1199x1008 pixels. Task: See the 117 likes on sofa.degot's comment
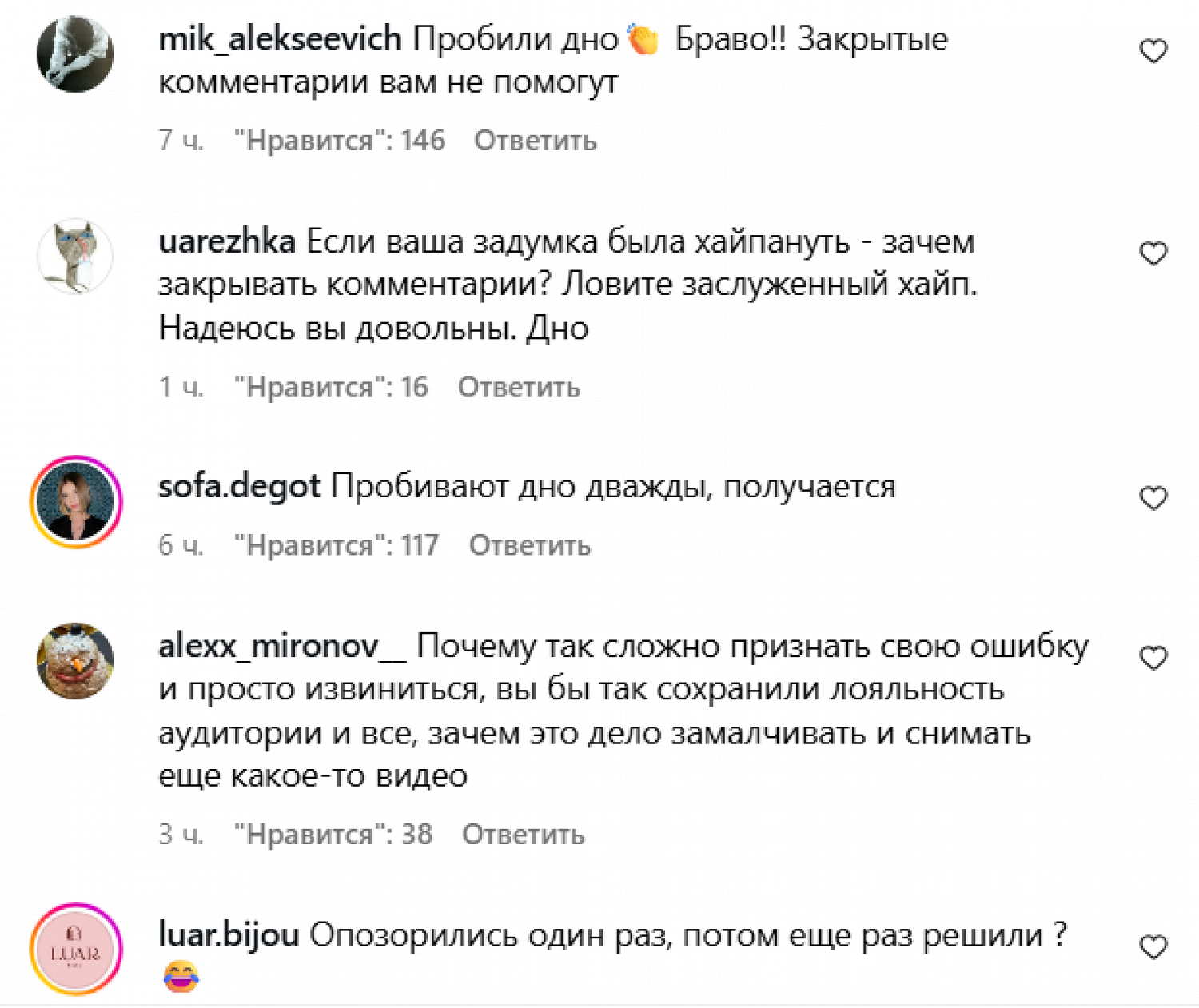point(336,546)
